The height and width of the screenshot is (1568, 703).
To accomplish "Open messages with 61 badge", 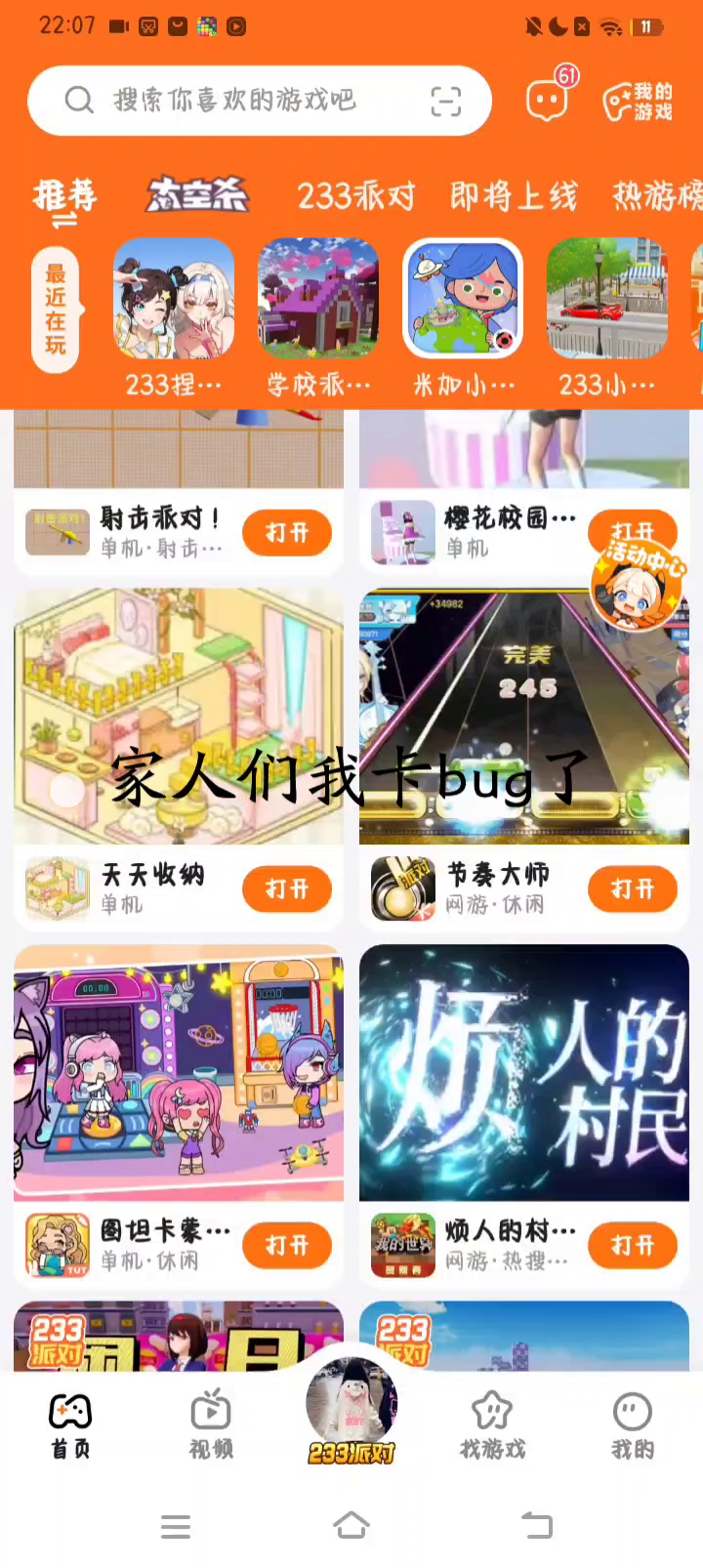I will pos(547,99).
